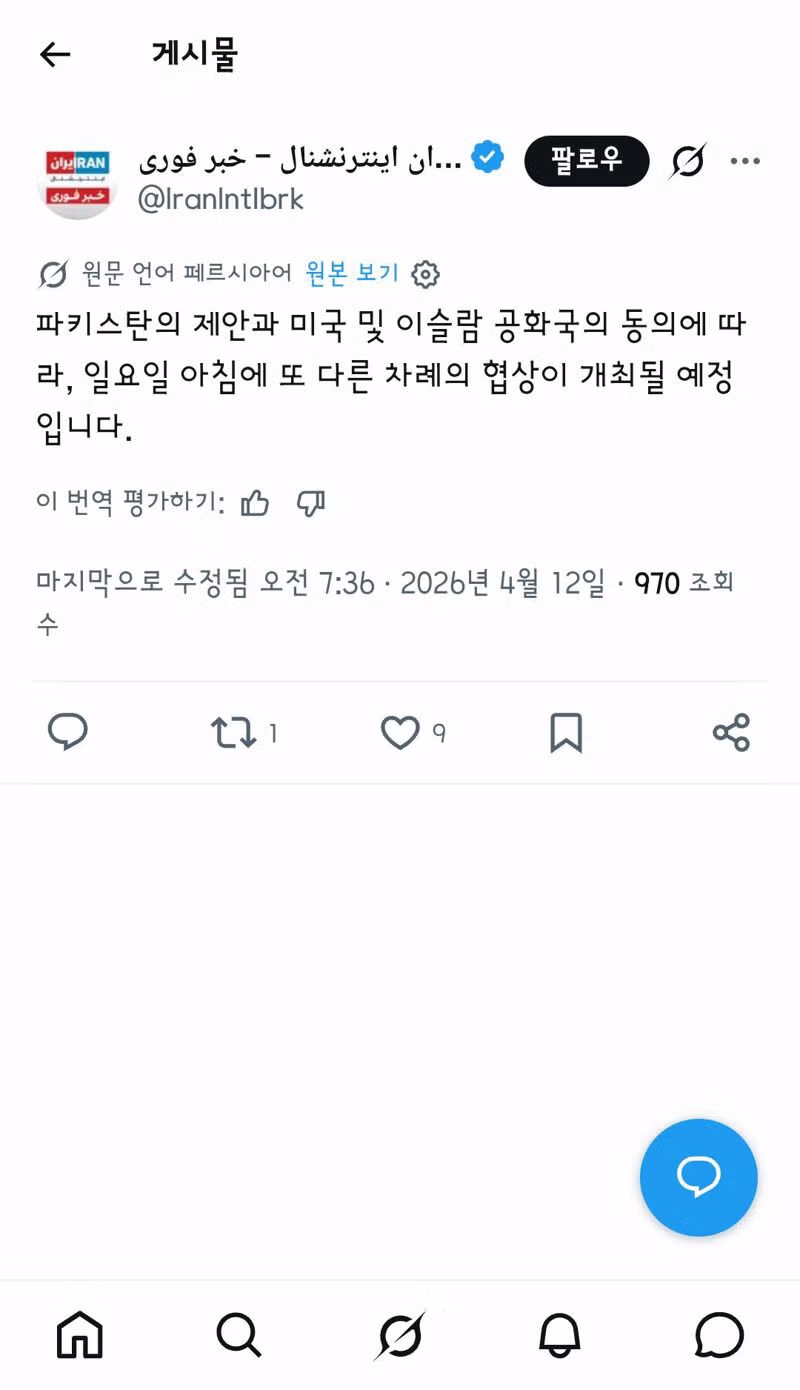Bookmark this post

click(x=566, y=733)
